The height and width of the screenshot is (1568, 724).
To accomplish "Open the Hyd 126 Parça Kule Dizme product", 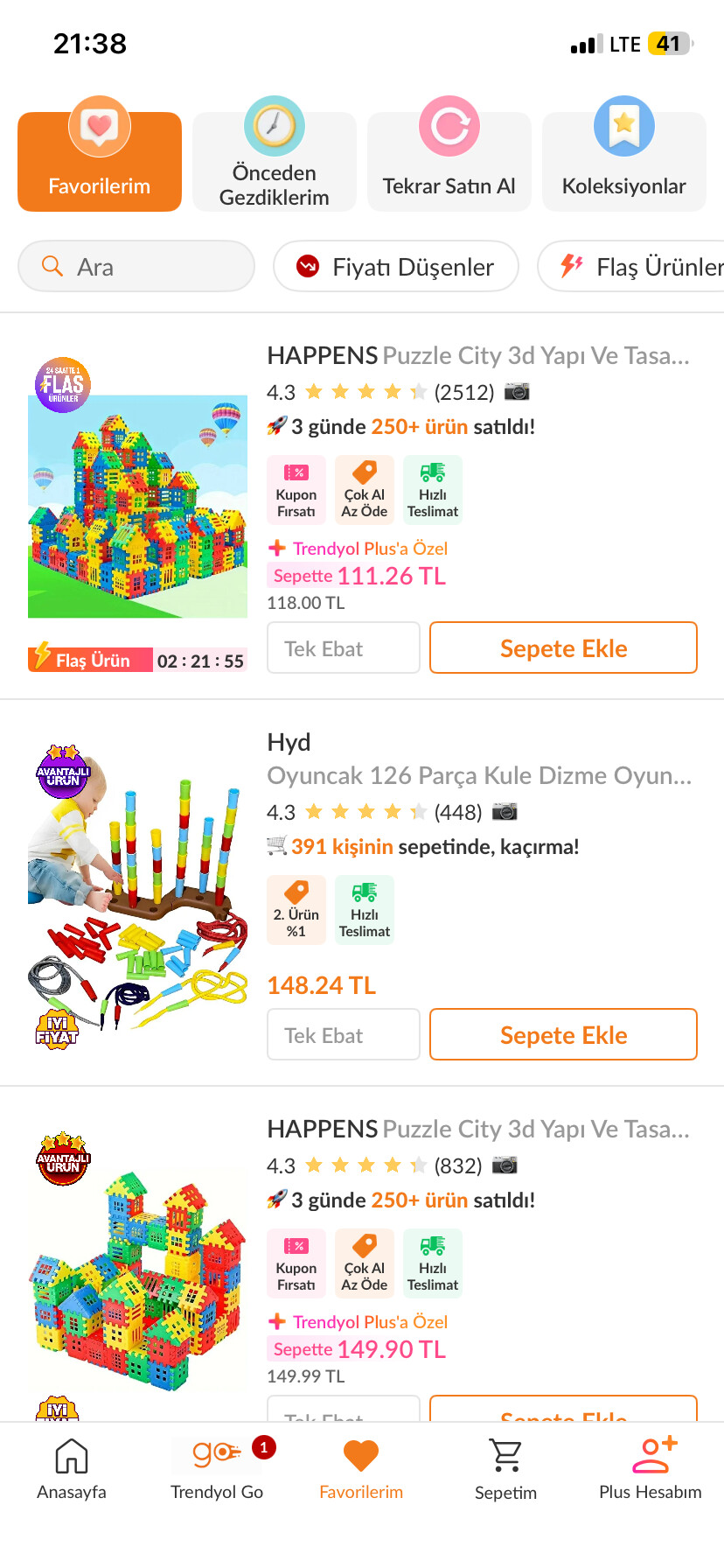I will pyautogui.click(x=478, y=776).
